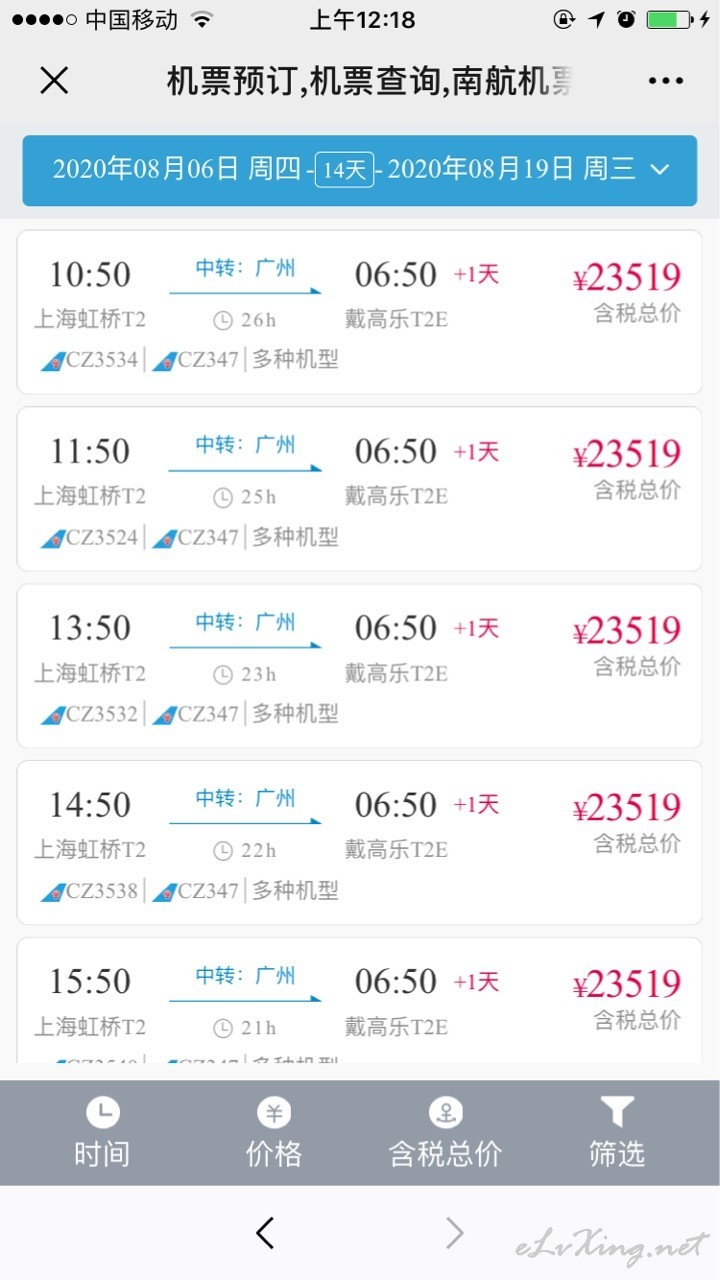The image size is (720, 1280).
Task: Go back to the previous web page
Action: pyautogui.click(x=265, y=1233)
